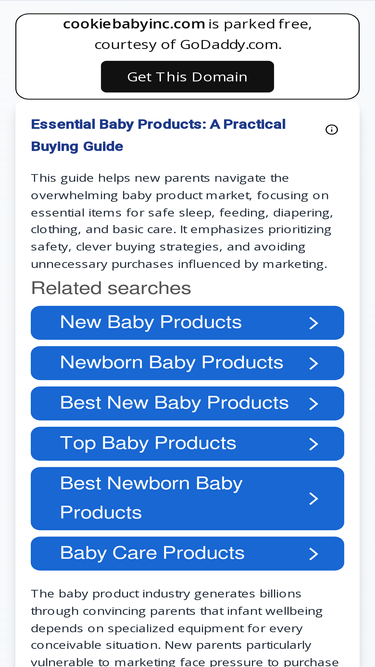This screenshot has height=667, width=375.
Task: Open the New Baby Products search
Action: (x=187, y=323)
